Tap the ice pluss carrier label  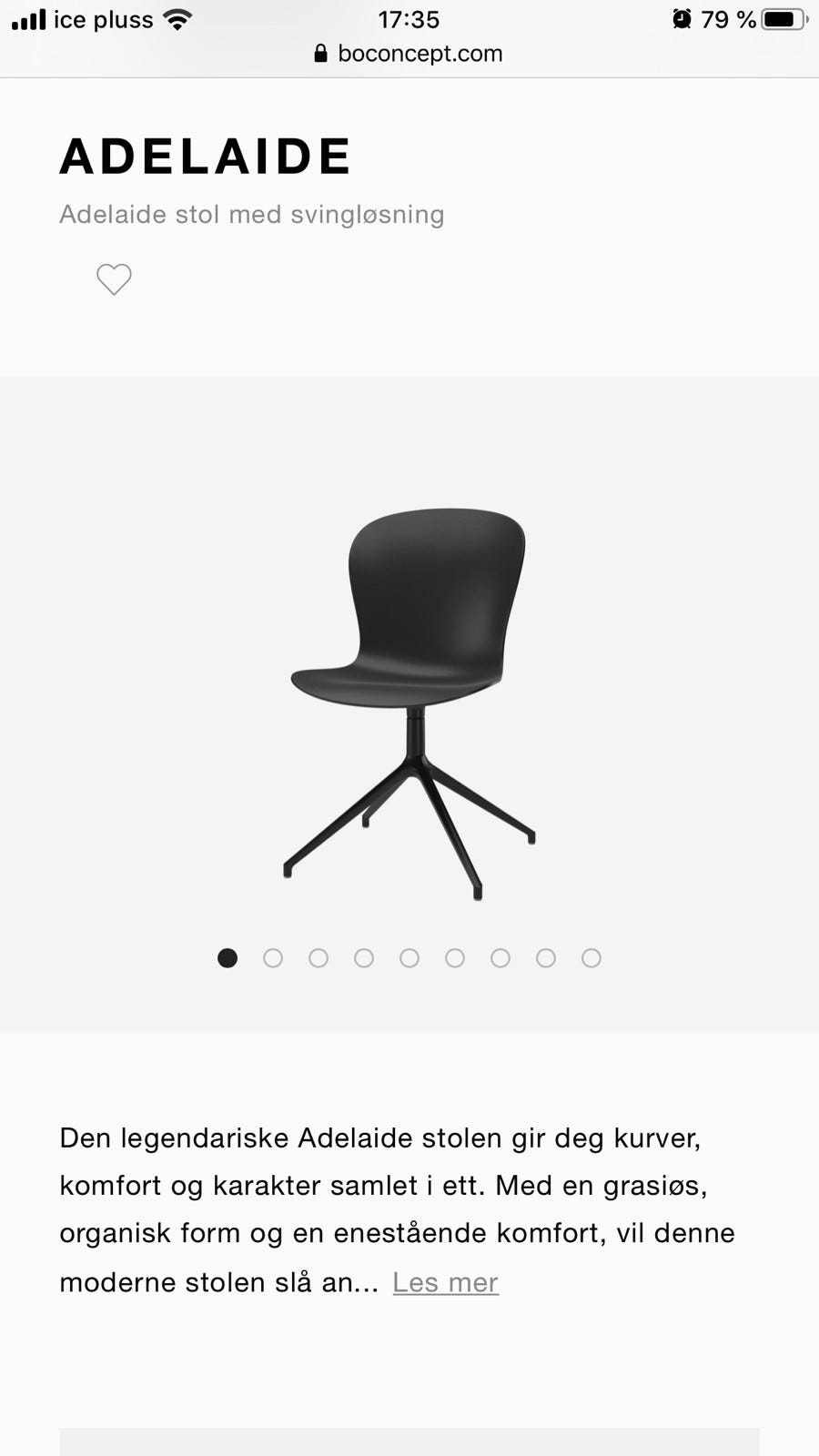(103, 18)
